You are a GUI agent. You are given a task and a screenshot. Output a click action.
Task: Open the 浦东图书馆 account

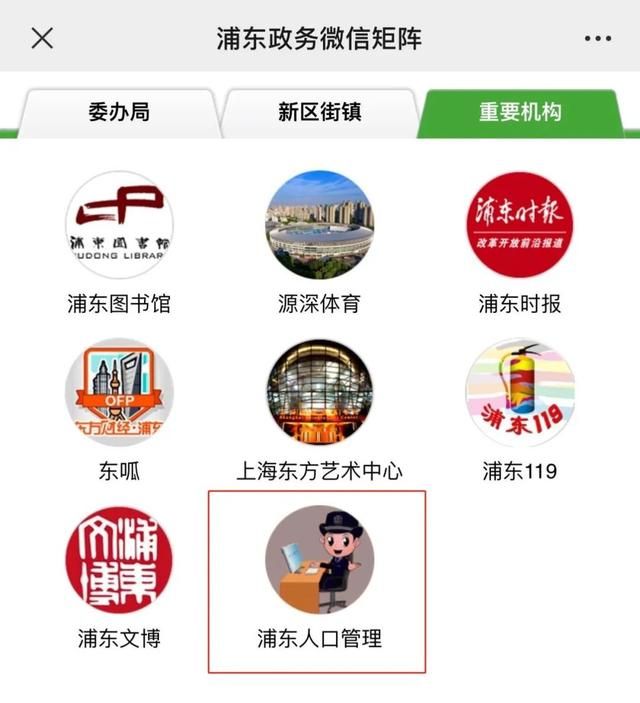(119, 226)
